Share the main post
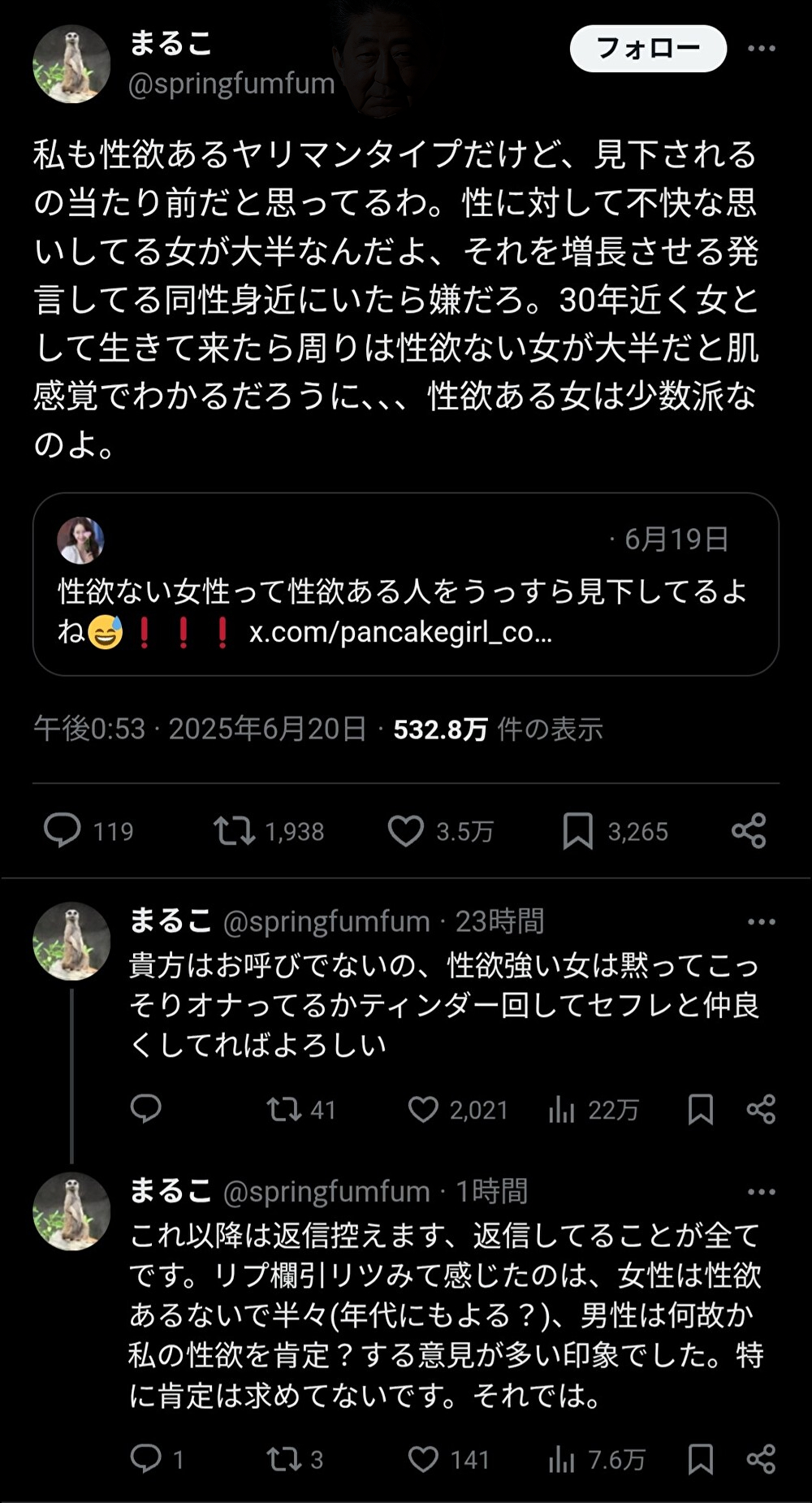 (749, 830)
